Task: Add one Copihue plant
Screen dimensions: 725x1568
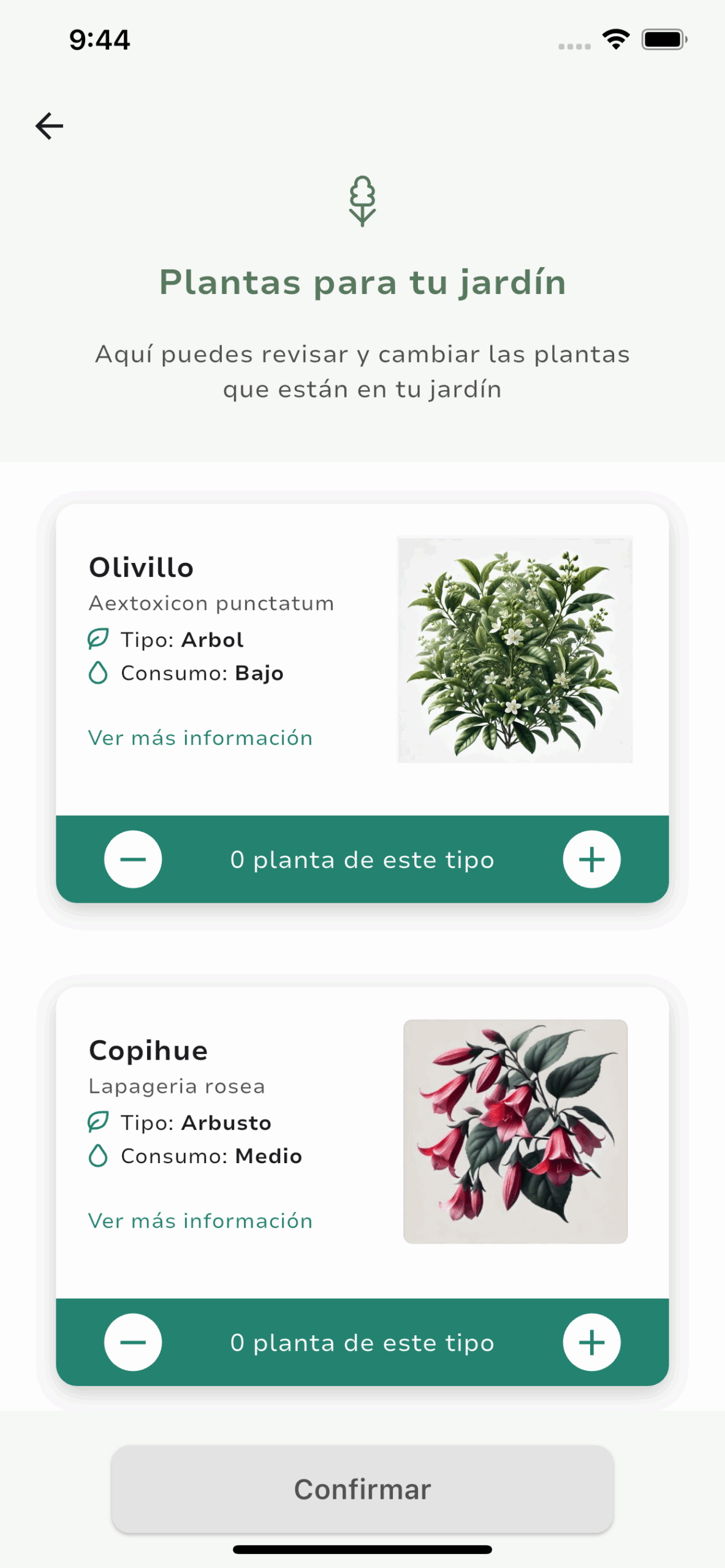Action: point(591,1342)
